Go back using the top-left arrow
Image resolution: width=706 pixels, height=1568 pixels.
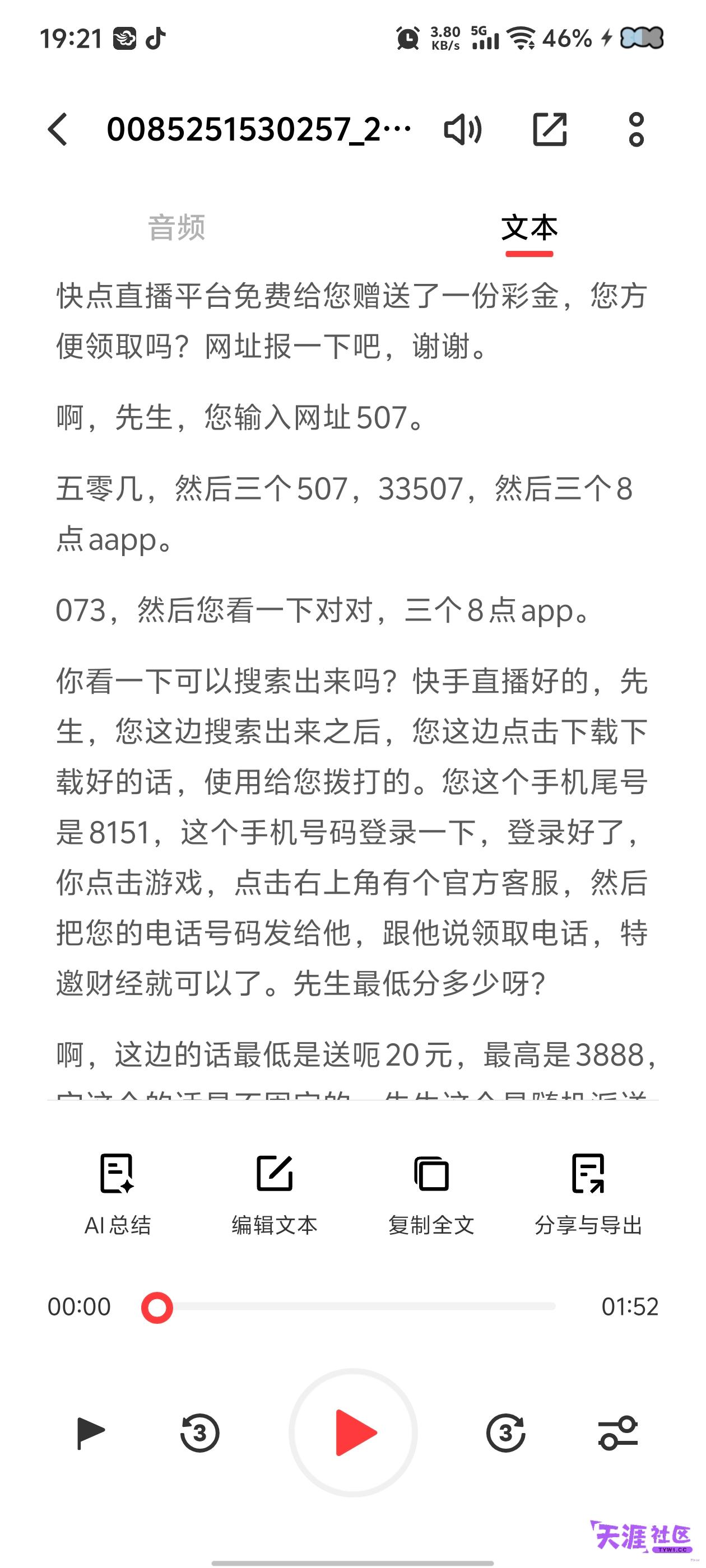pyautogui.click(x=58, y=129)
